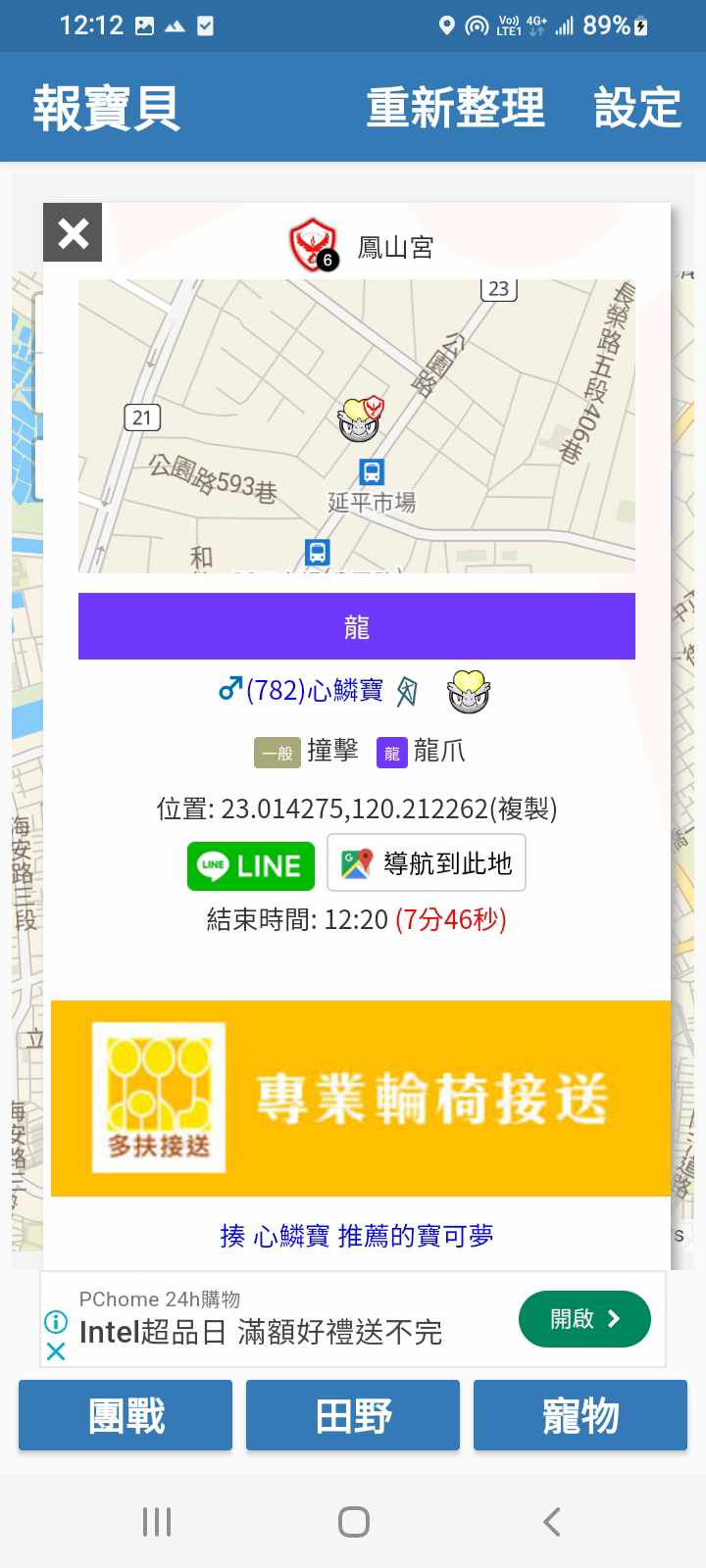706x1568 pixels.
Task: Tap 重新整理 to refresh the map
Action: [455, 108]
